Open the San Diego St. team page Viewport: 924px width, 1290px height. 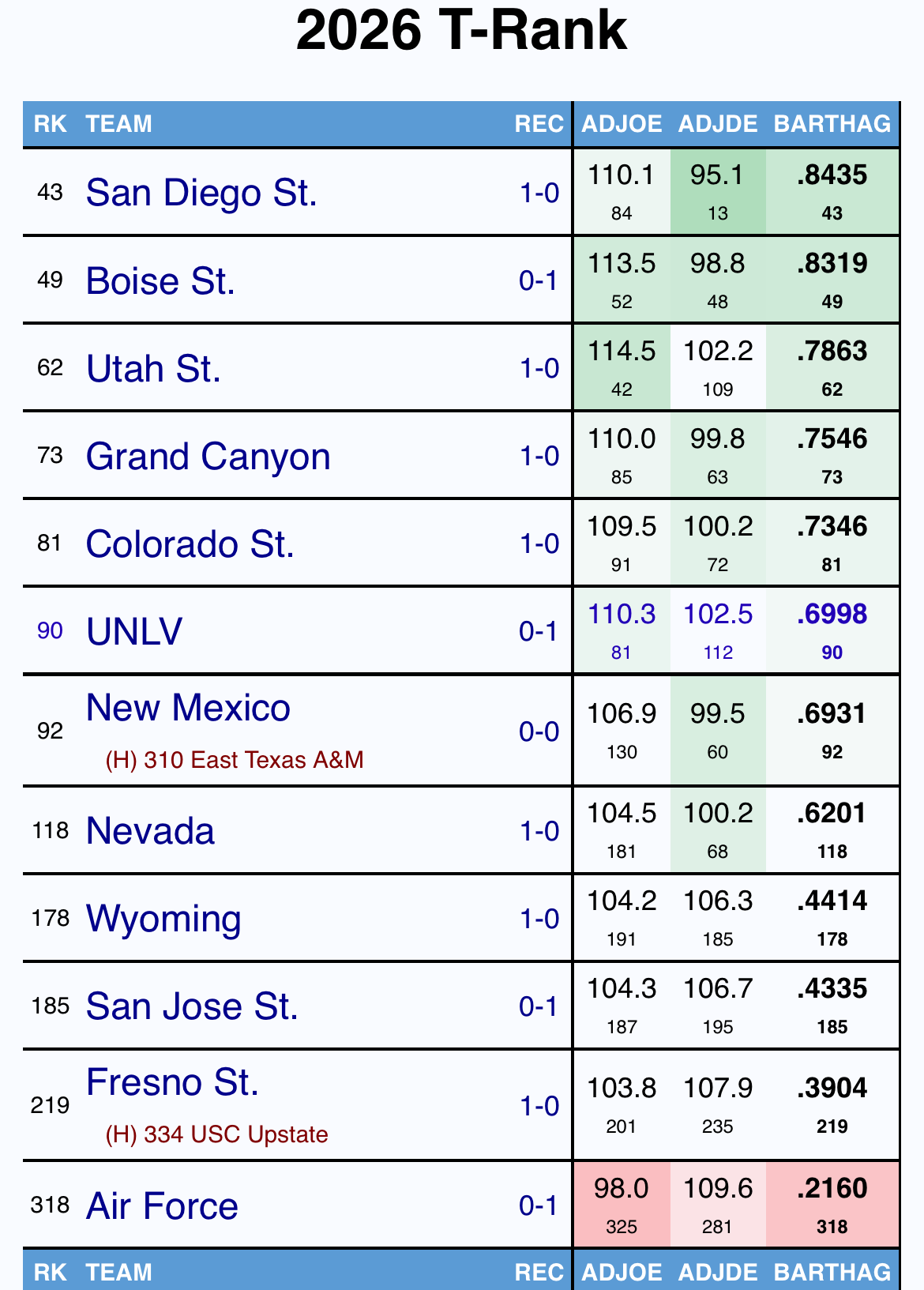(201, 193)
